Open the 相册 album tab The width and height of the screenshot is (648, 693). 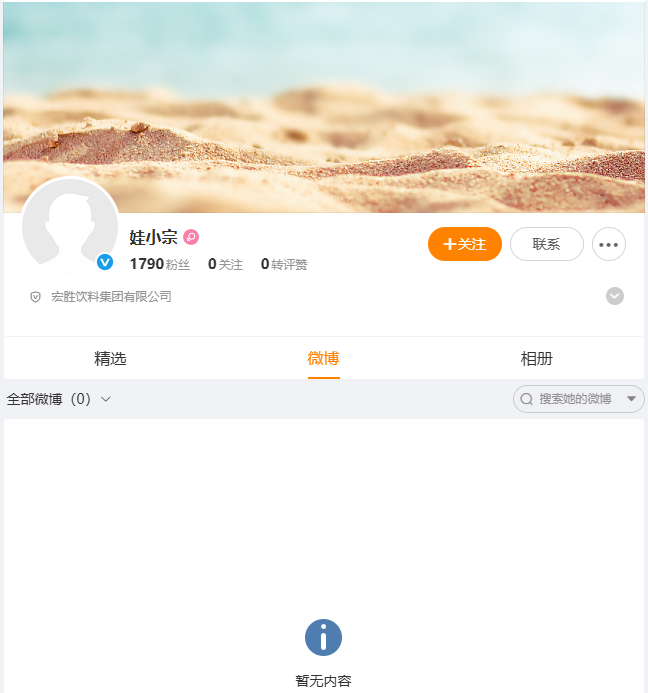pyautogui.click(x=536, y=358)
